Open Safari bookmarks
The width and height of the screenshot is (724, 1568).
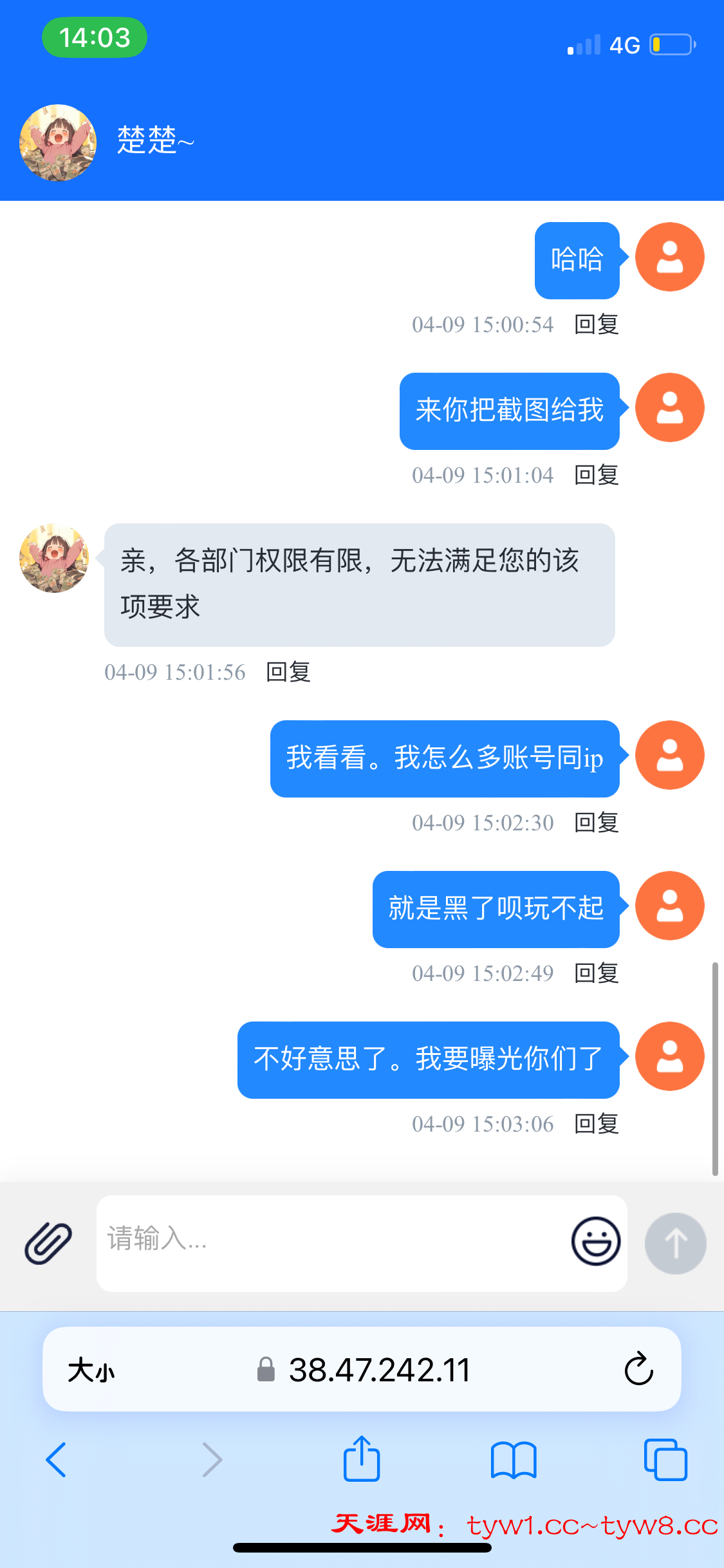point(513,1459)
